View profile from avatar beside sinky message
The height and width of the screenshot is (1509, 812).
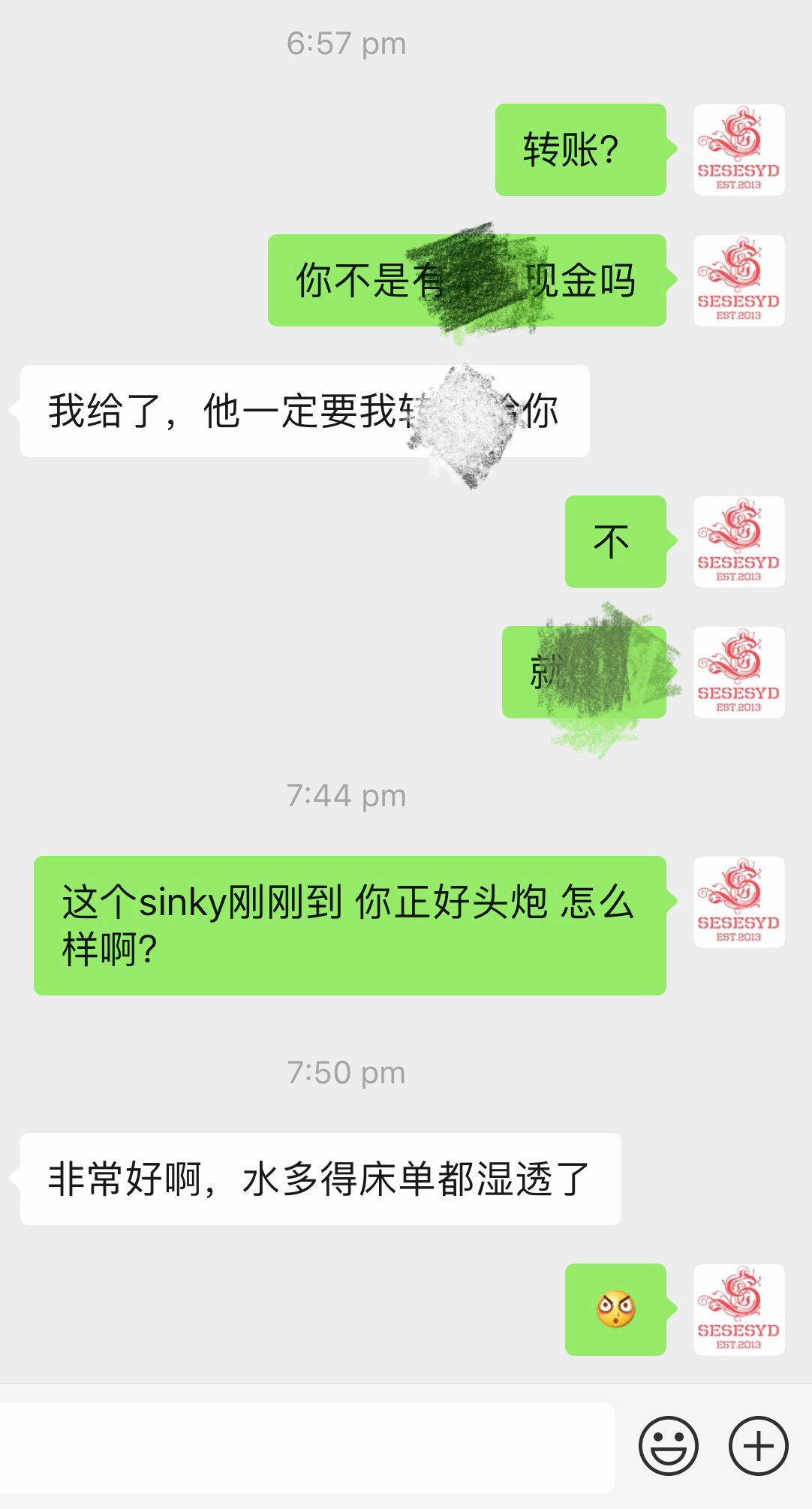(738, 902)
